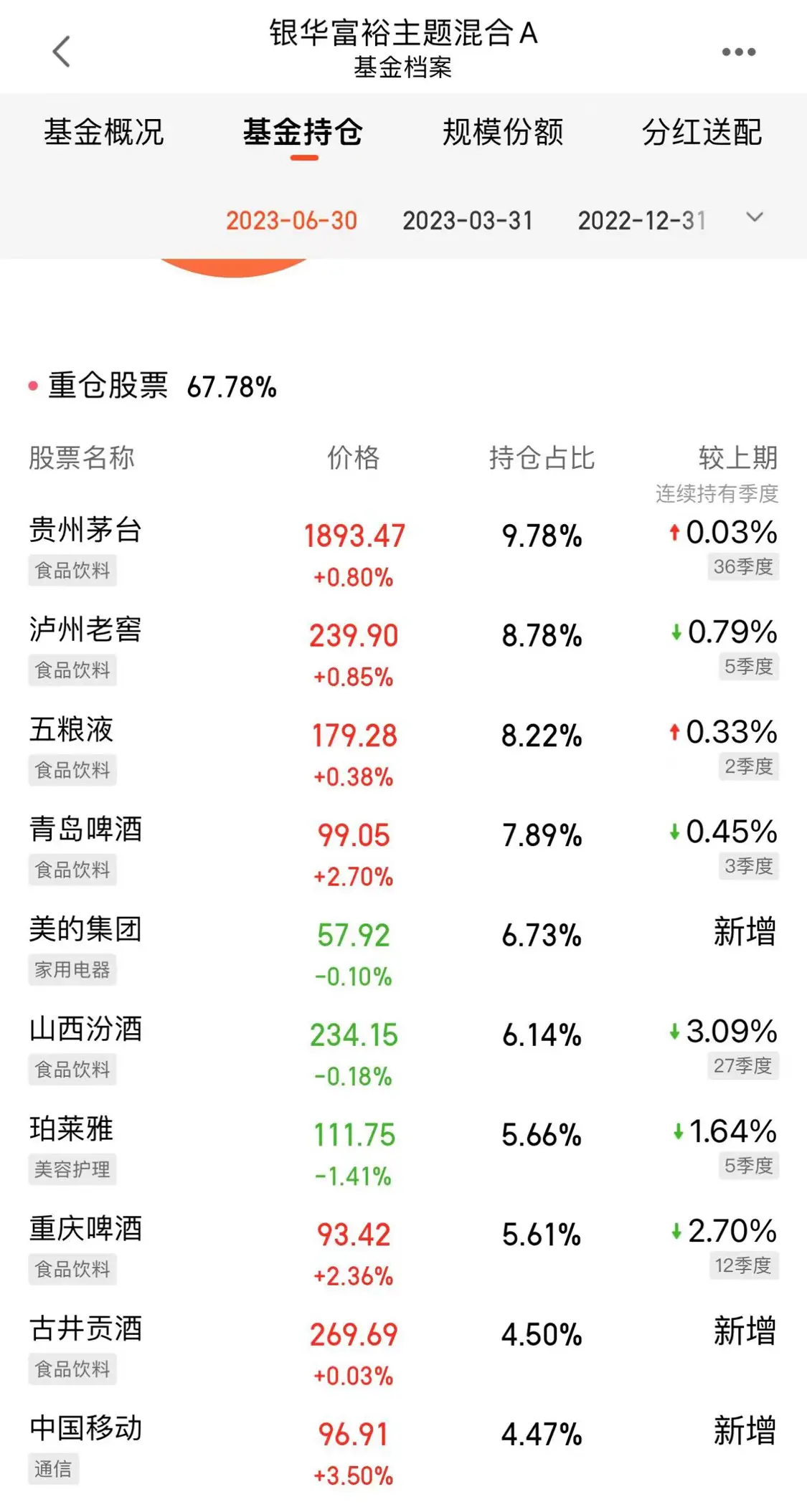Open the 分红送配 tab
807x1512 pixels.
702,132
